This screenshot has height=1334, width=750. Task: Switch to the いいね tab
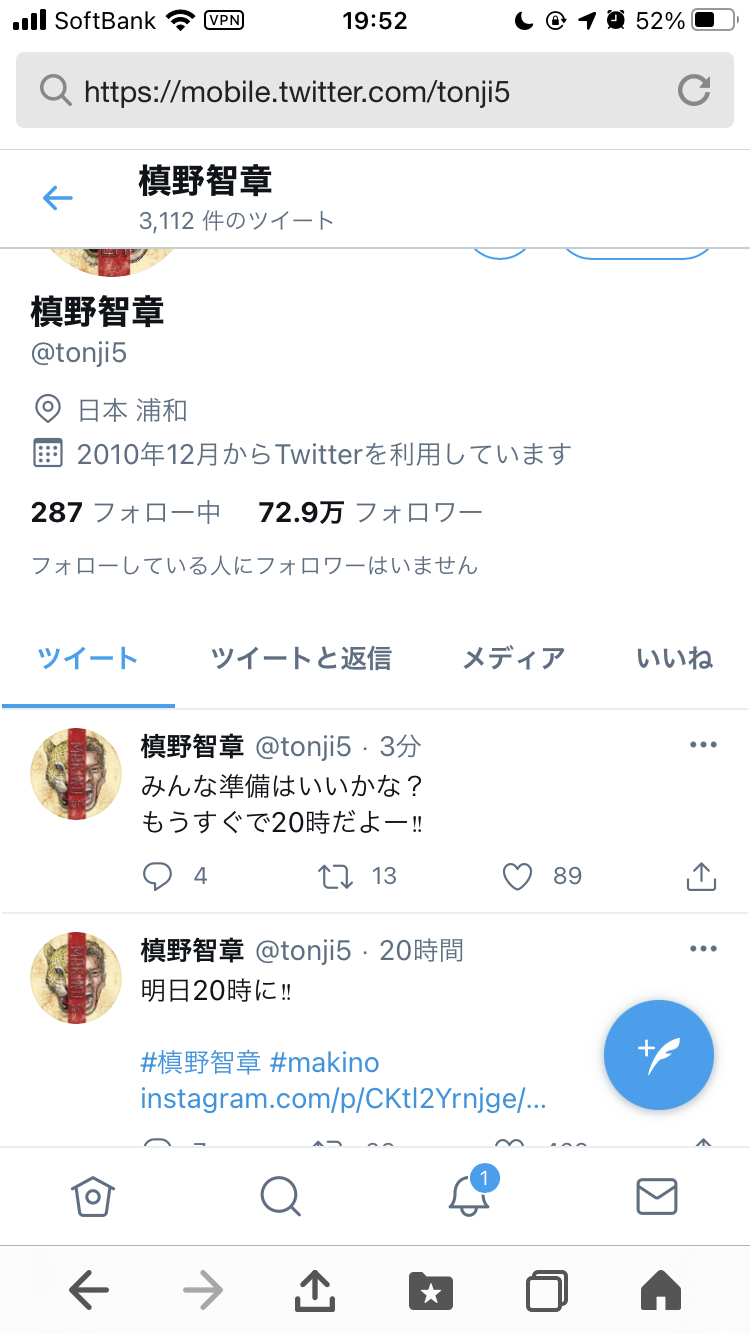[674, 658]
